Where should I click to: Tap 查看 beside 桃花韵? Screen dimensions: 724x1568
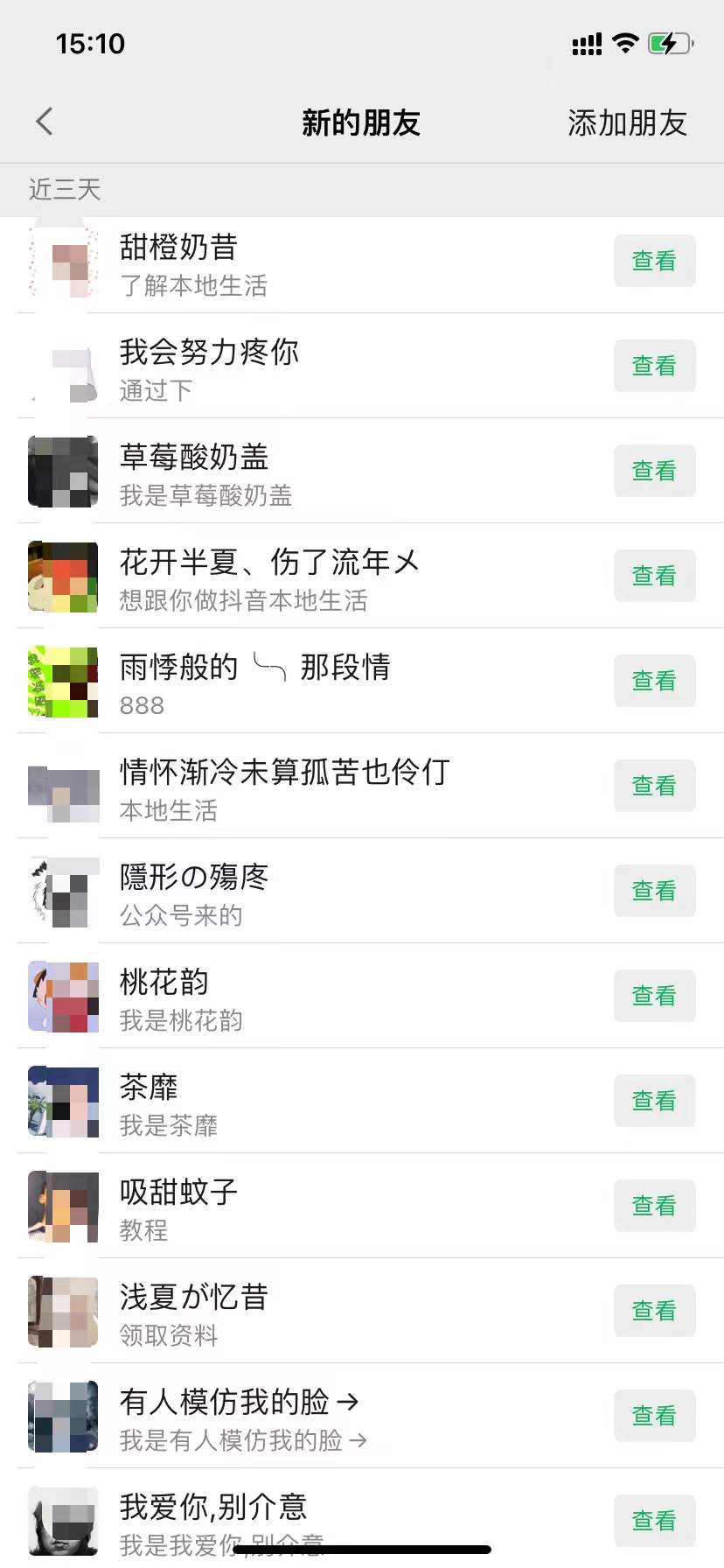654,996
